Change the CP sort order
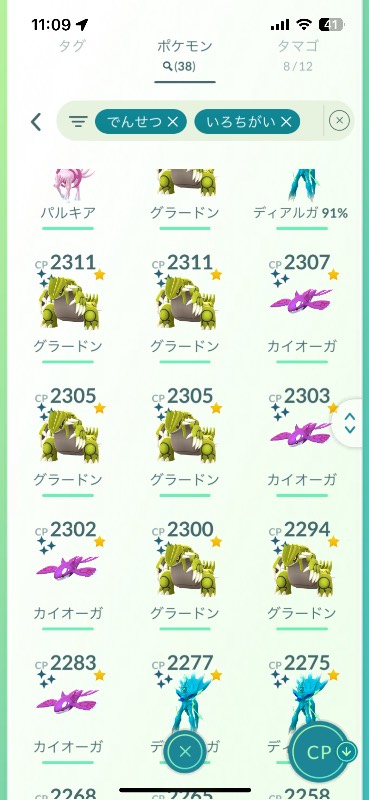The height and width of the screenshot is (800, 369). tap(326, 752)
